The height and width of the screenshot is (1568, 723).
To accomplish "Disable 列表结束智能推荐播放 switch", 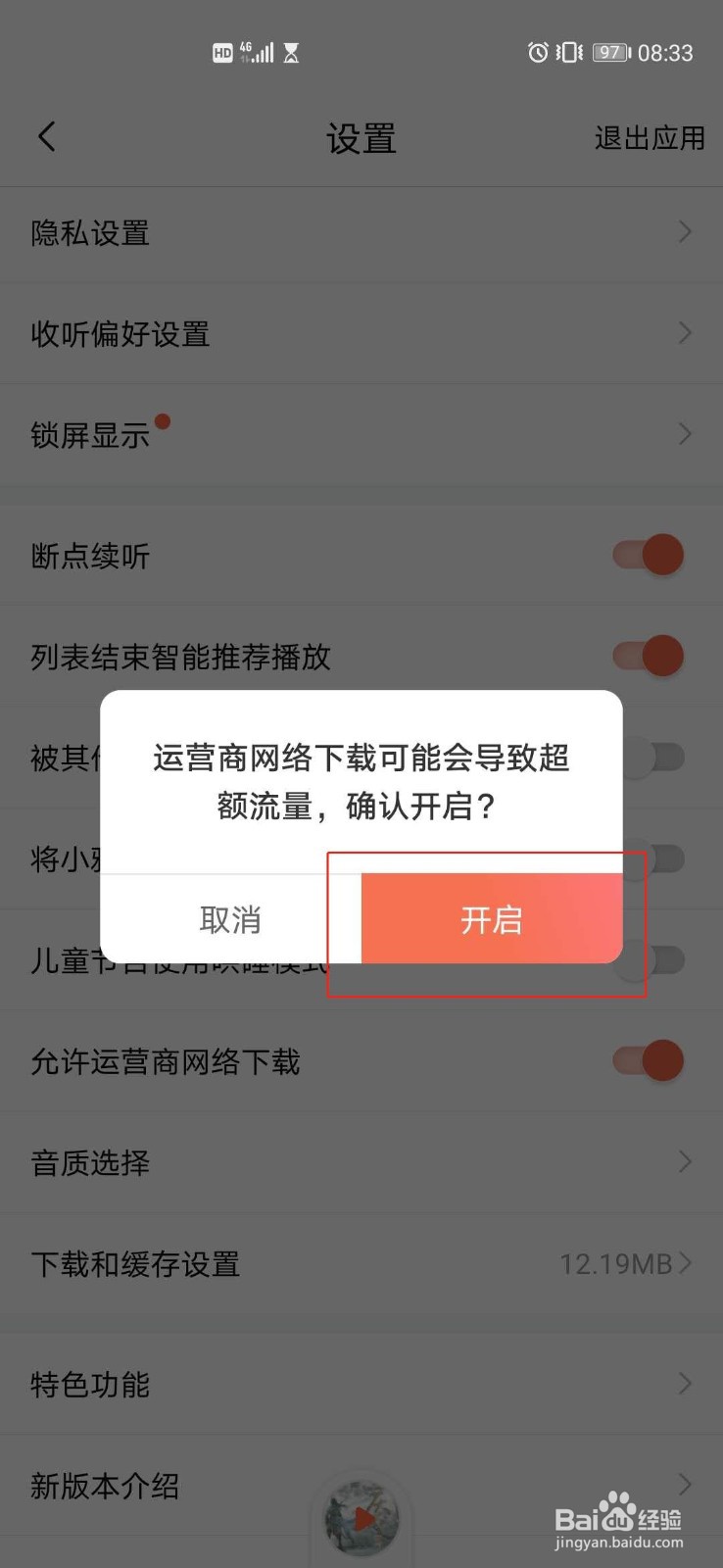I will [645, 656].
